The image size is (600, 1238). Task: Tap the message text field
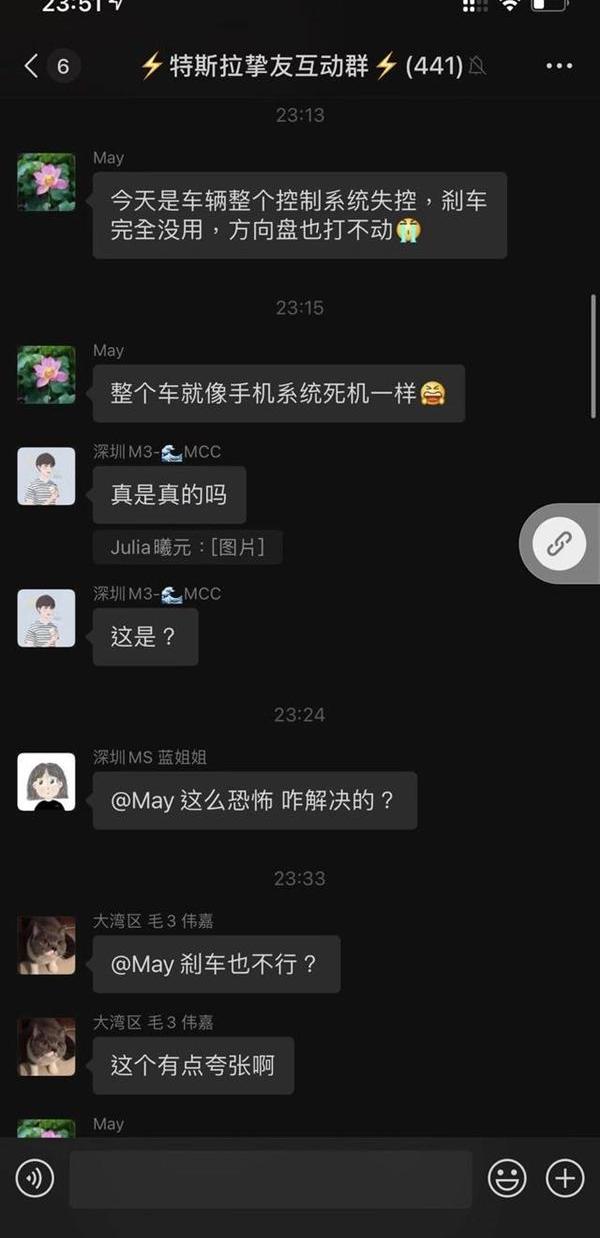click(x=270, y=1179)
